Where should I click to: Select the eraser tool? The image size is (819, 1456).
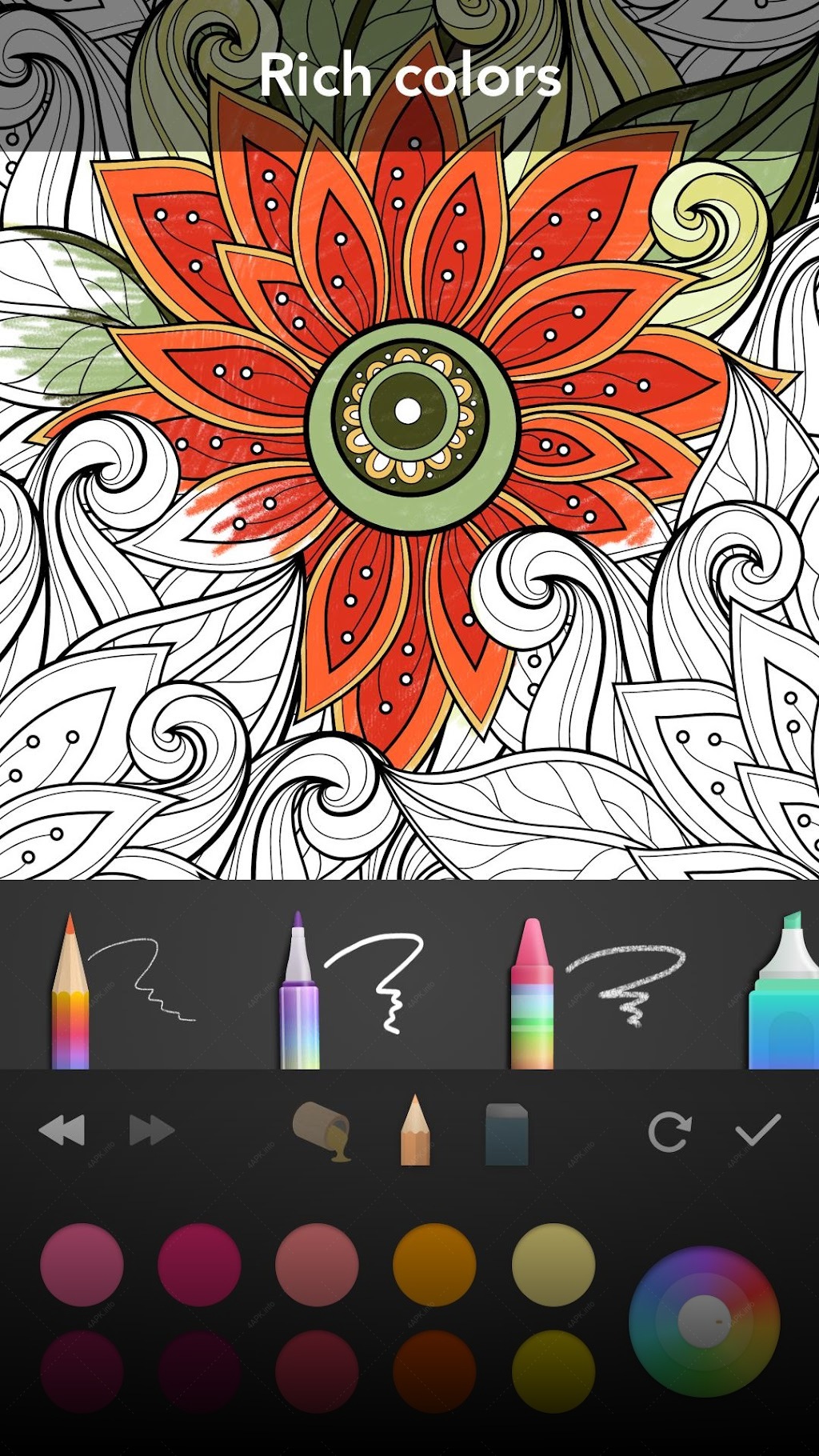click(506, 1134)
